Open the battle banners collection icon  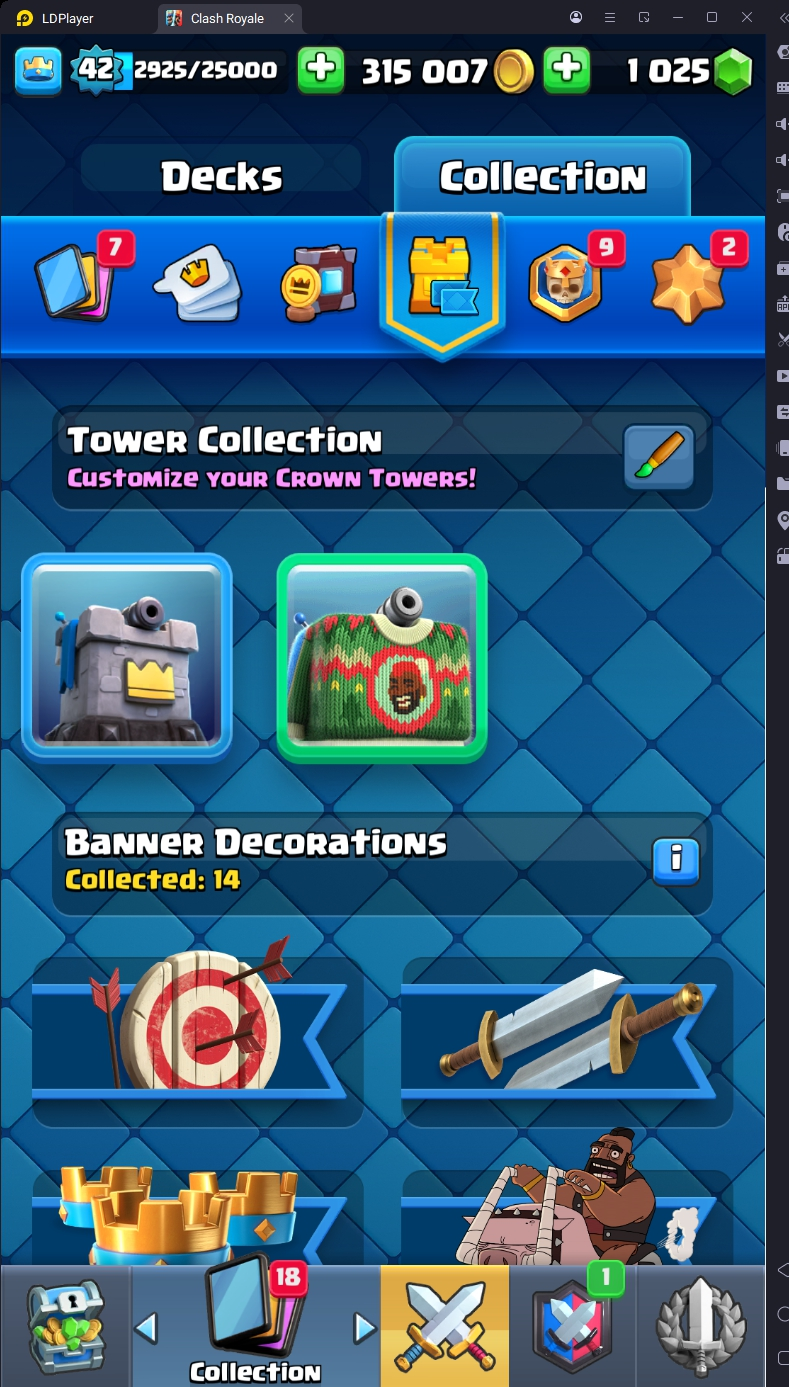coord(319,283)
